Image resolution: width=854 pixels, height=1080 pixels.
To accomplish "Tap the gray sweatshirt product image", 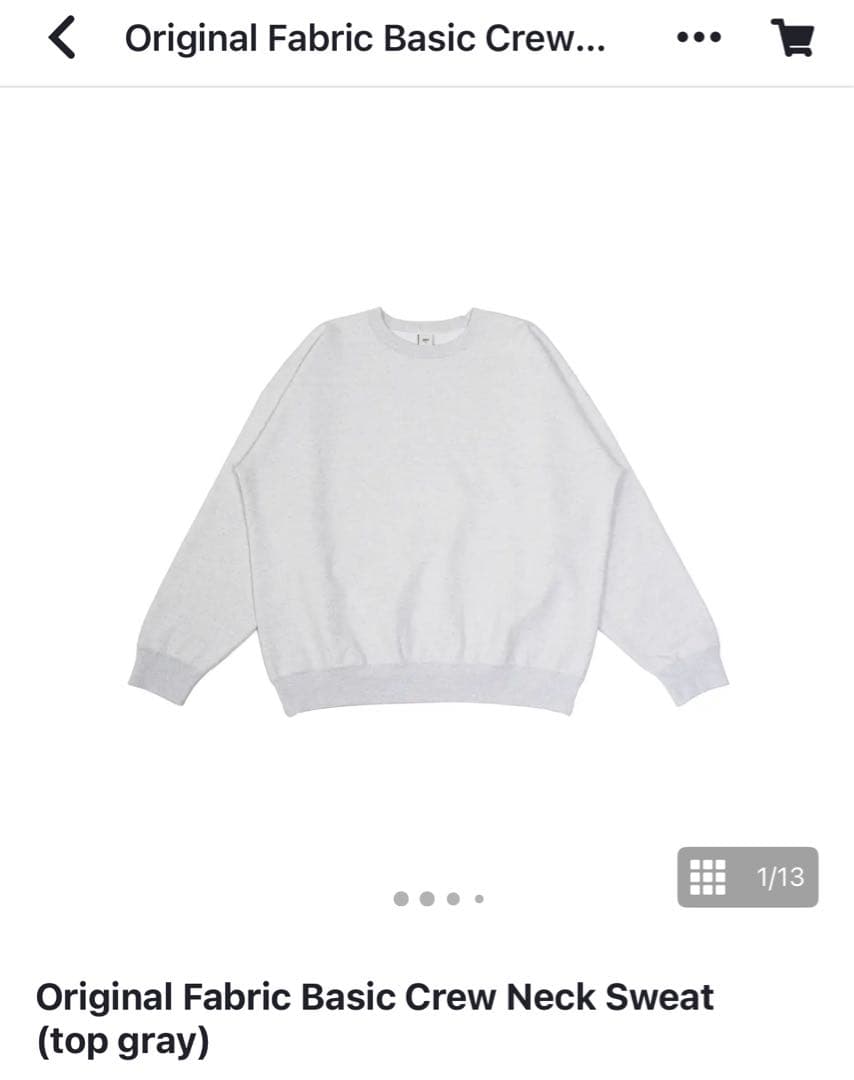I will tap(428, 510).
